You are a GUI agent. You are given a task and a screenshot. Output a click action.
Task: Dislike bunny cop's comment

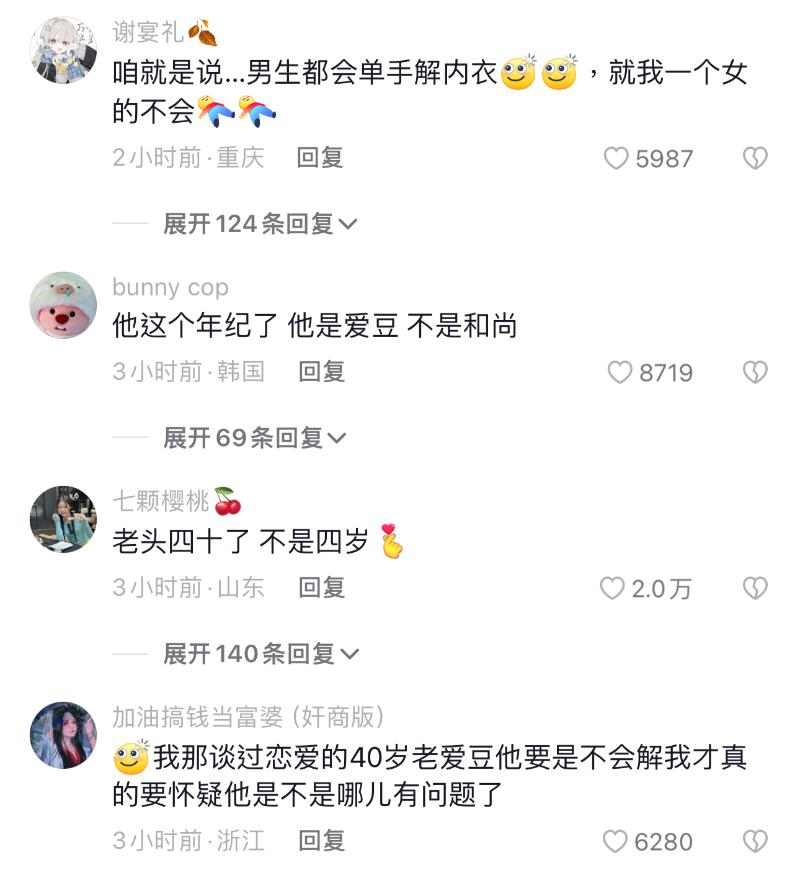(x=754, y=373)
